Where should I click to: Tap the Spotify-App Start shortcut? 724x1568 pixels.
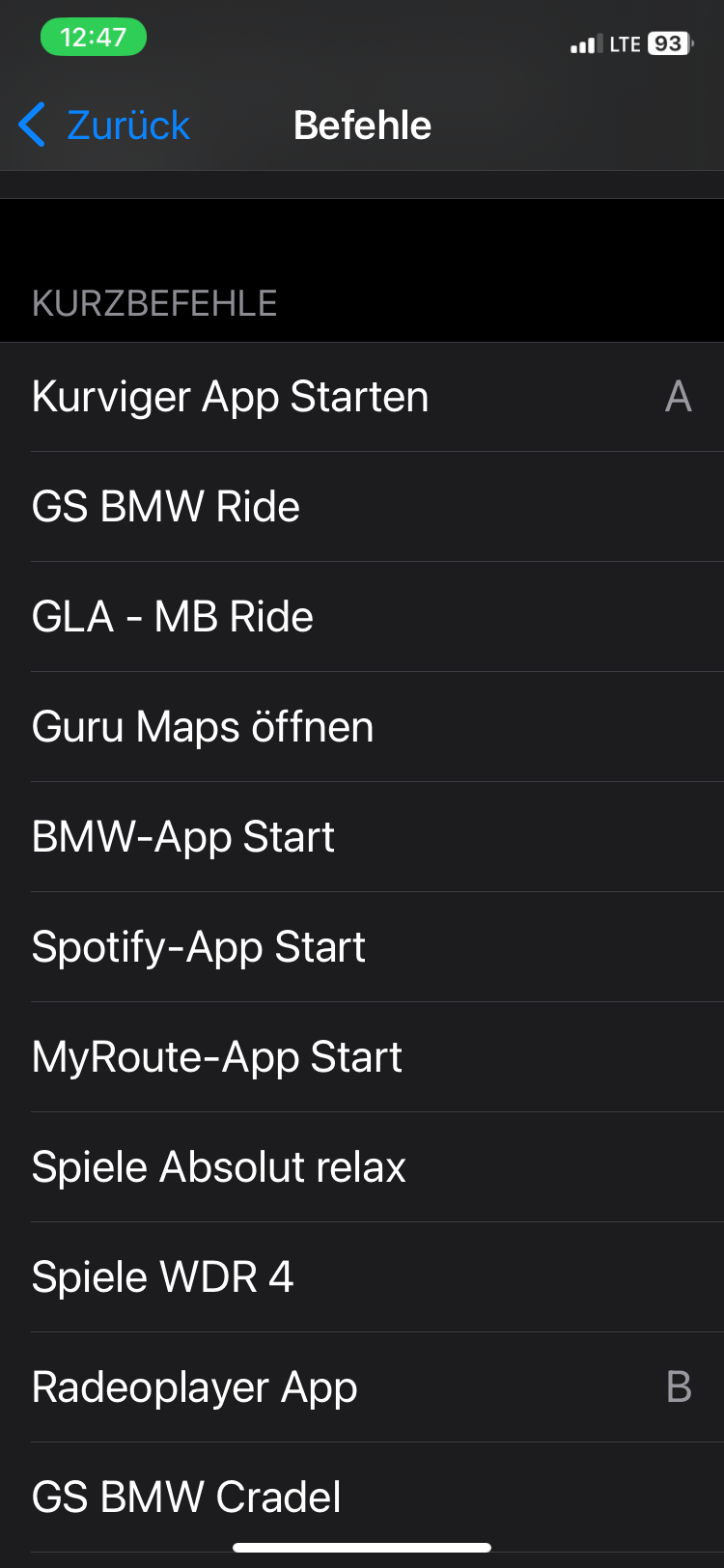[x=362, y=947]
